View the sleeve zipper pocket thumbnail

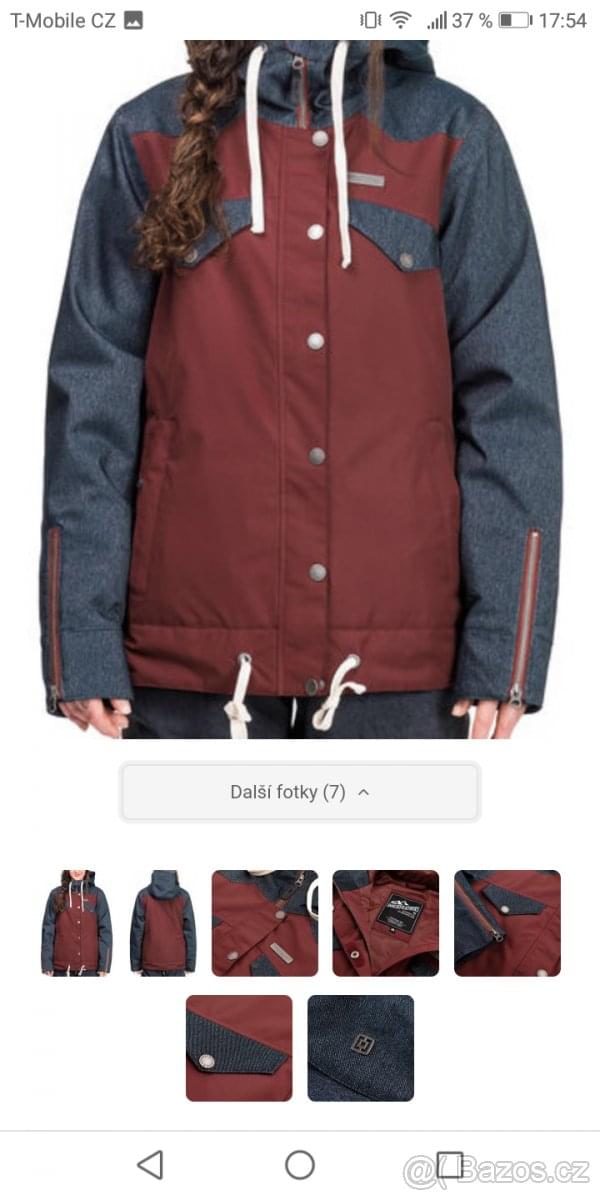pyautogui.click(x=507, y=923)
